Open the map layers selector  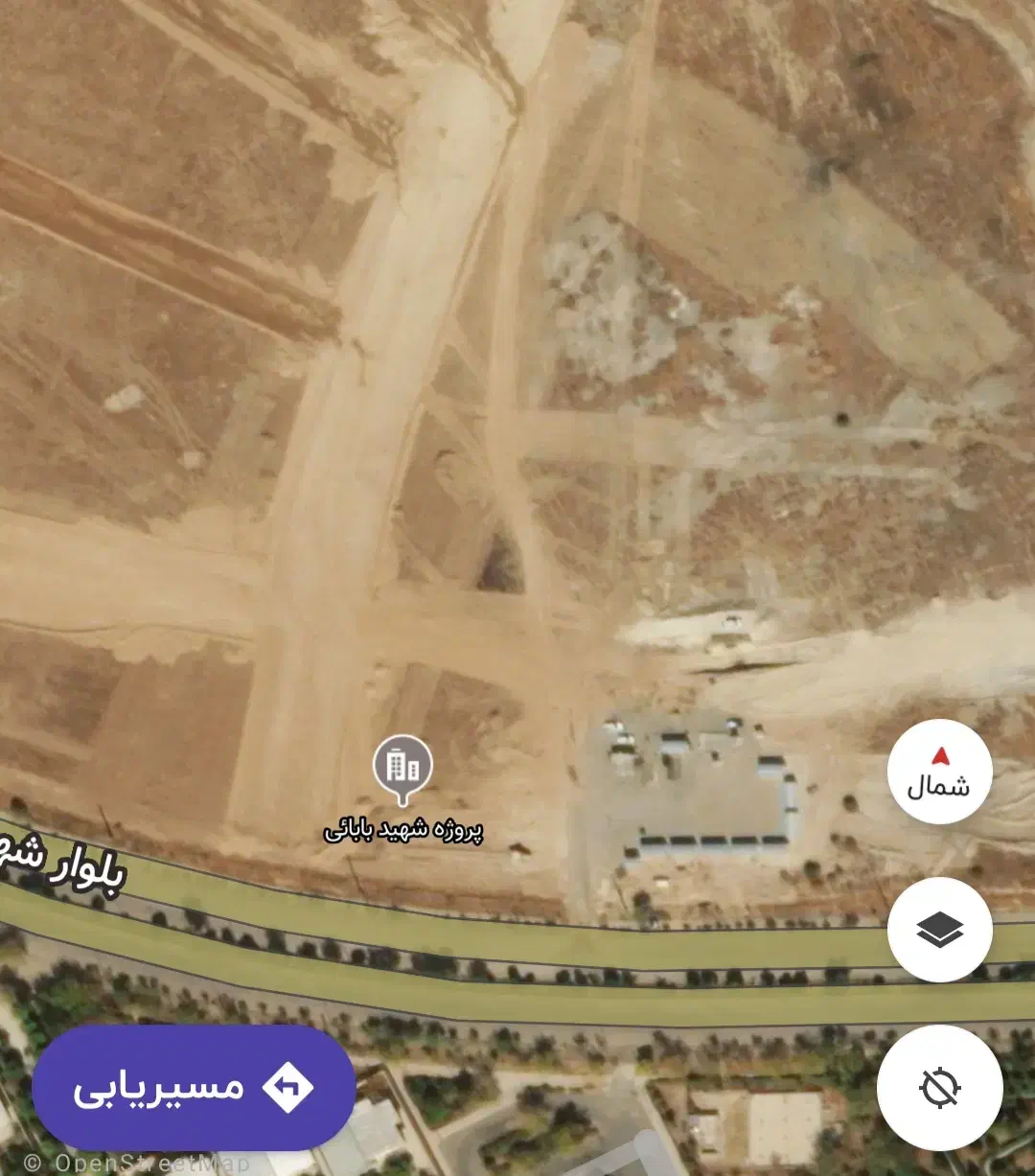939,930
